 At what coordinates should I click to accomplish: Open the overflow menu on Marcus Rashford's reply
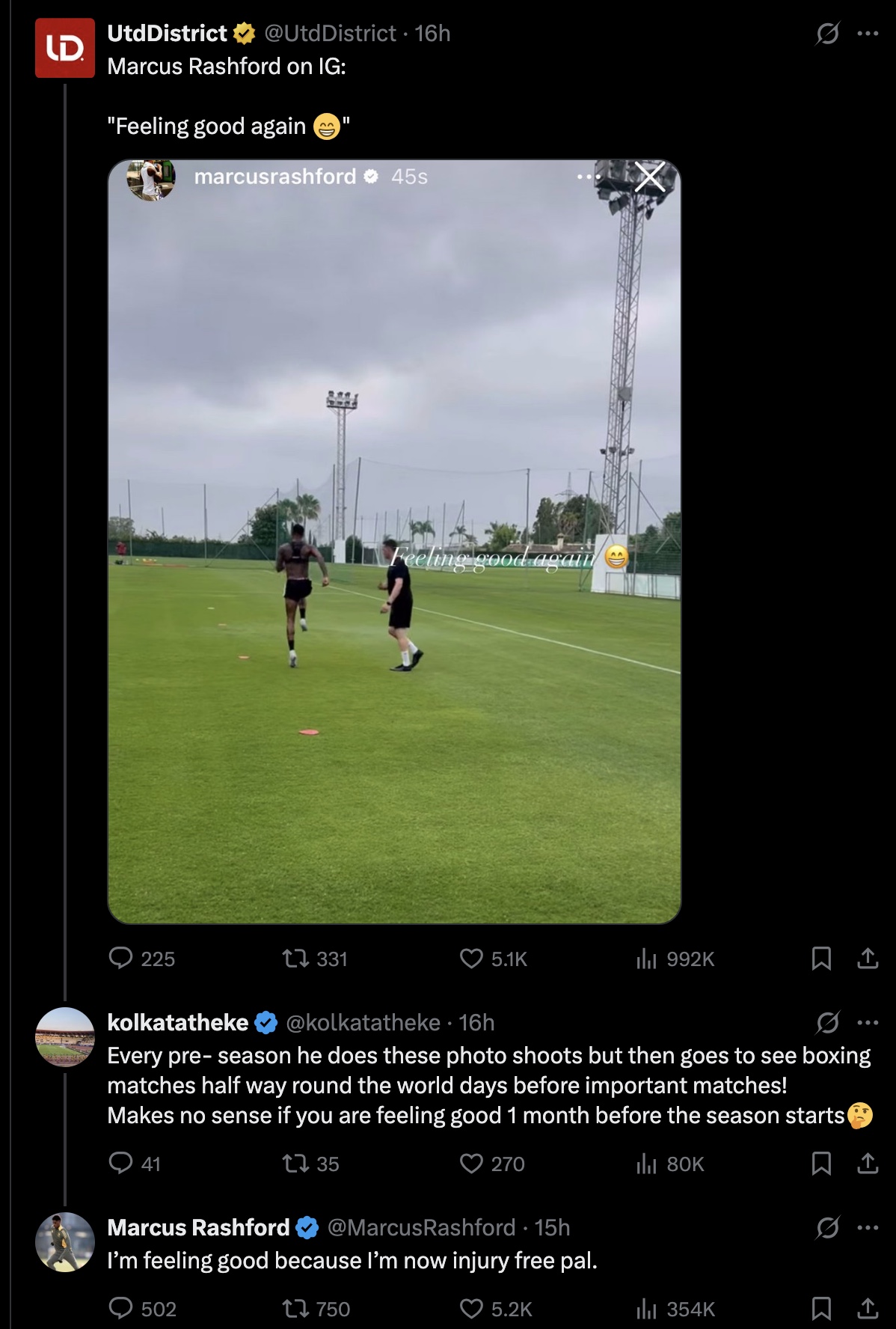pyautogui.click(x=868, y=1227)
